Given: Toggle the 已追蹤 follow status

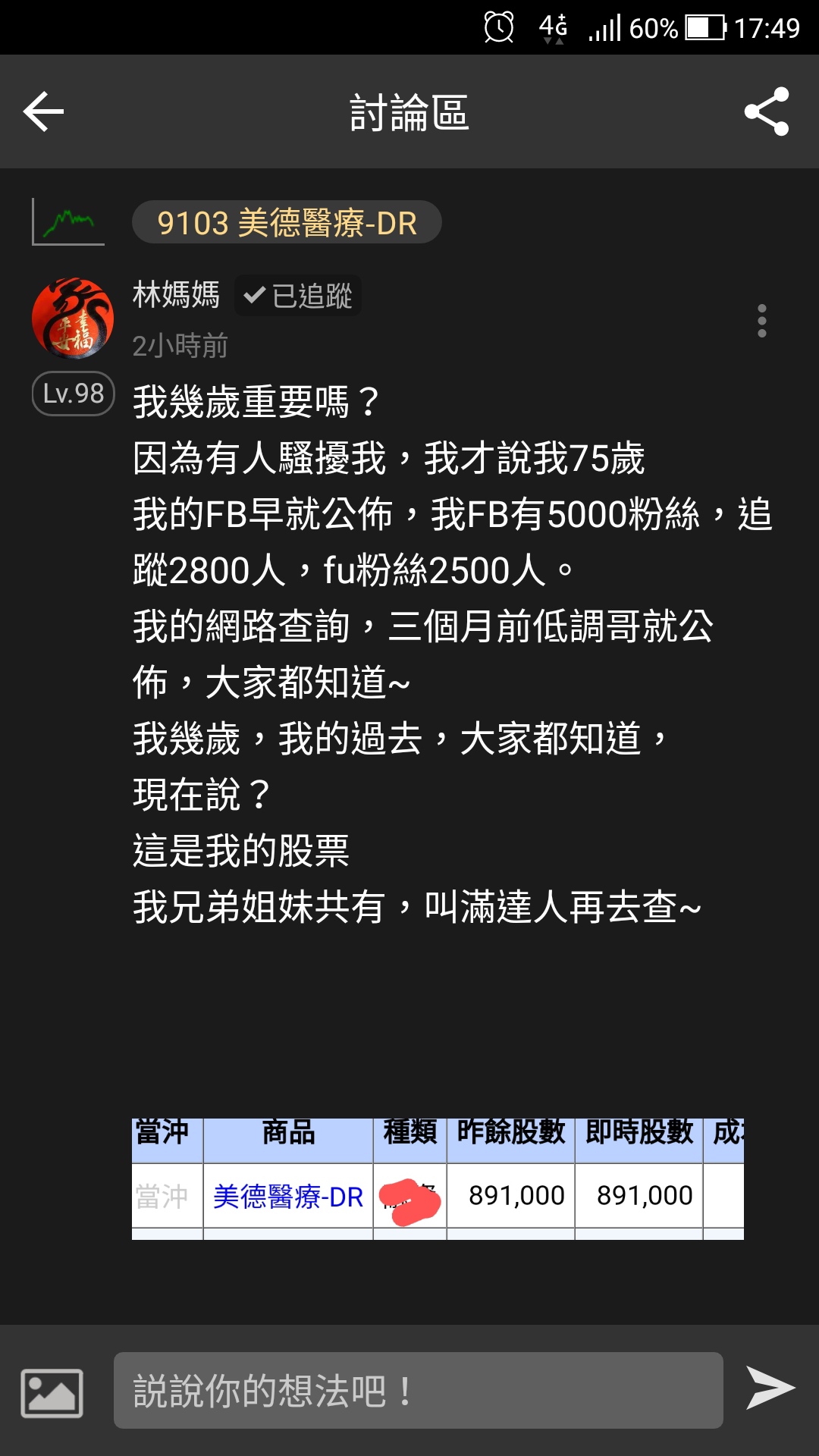Looking at the screenshot, I should click(297, 297).
